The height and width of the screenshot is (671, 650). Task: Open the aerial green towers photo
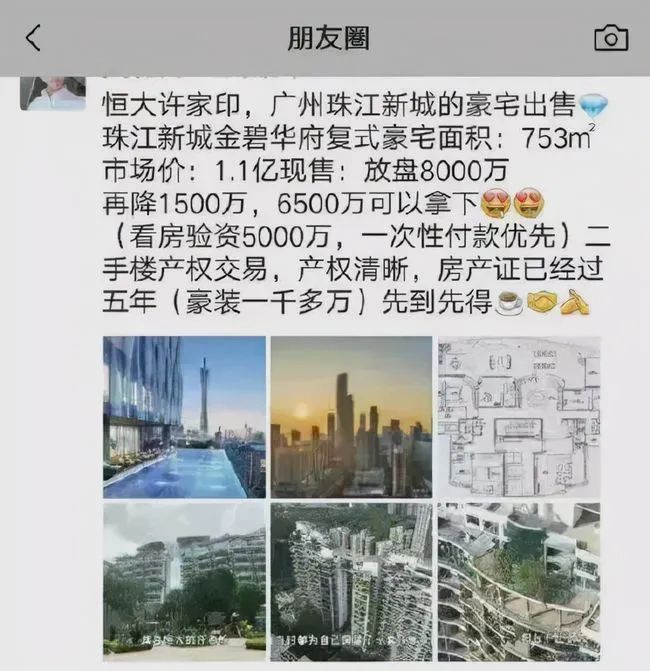point(351,581)
